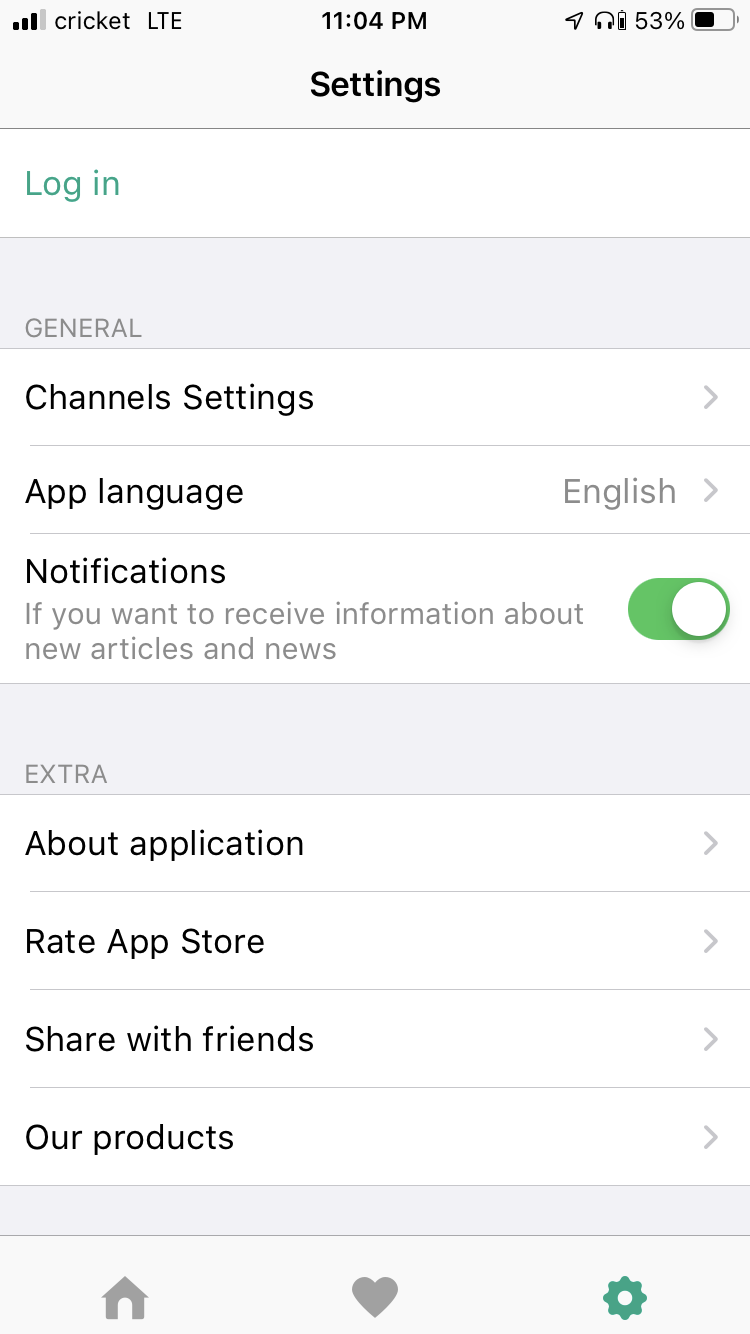This screenshot has height=1334, width=750.
Task: Tap the Log in link
Action: [72, 184]
